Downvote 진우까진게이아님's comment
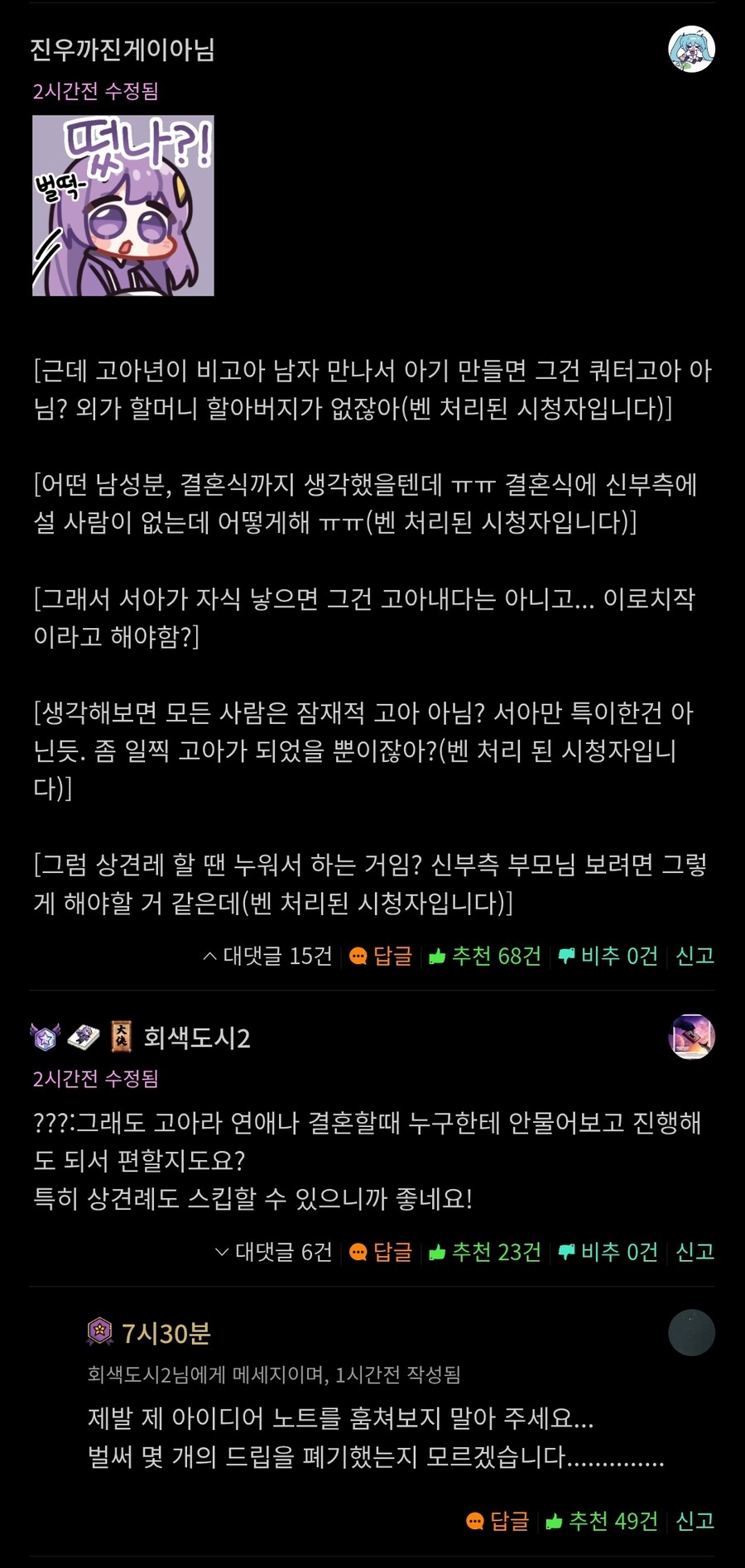The height and width of the screenshot is (1568, 745). (608, 956)
